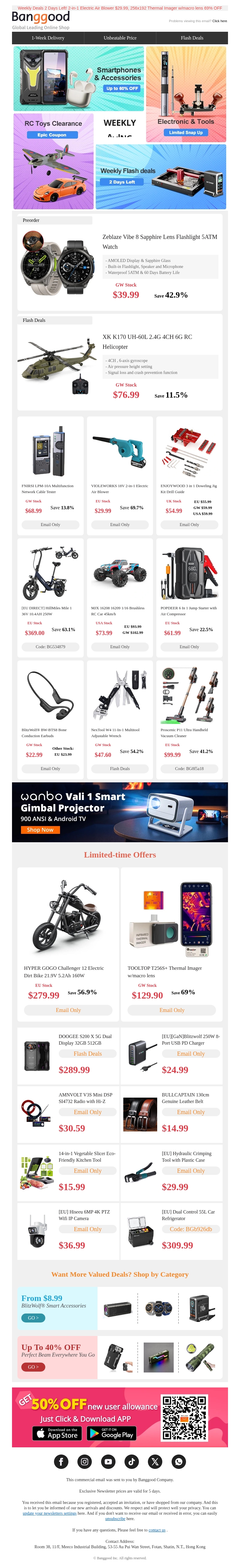Get the app on Google Play
The image size is (240, 1568).
[x=111, y=1434]
